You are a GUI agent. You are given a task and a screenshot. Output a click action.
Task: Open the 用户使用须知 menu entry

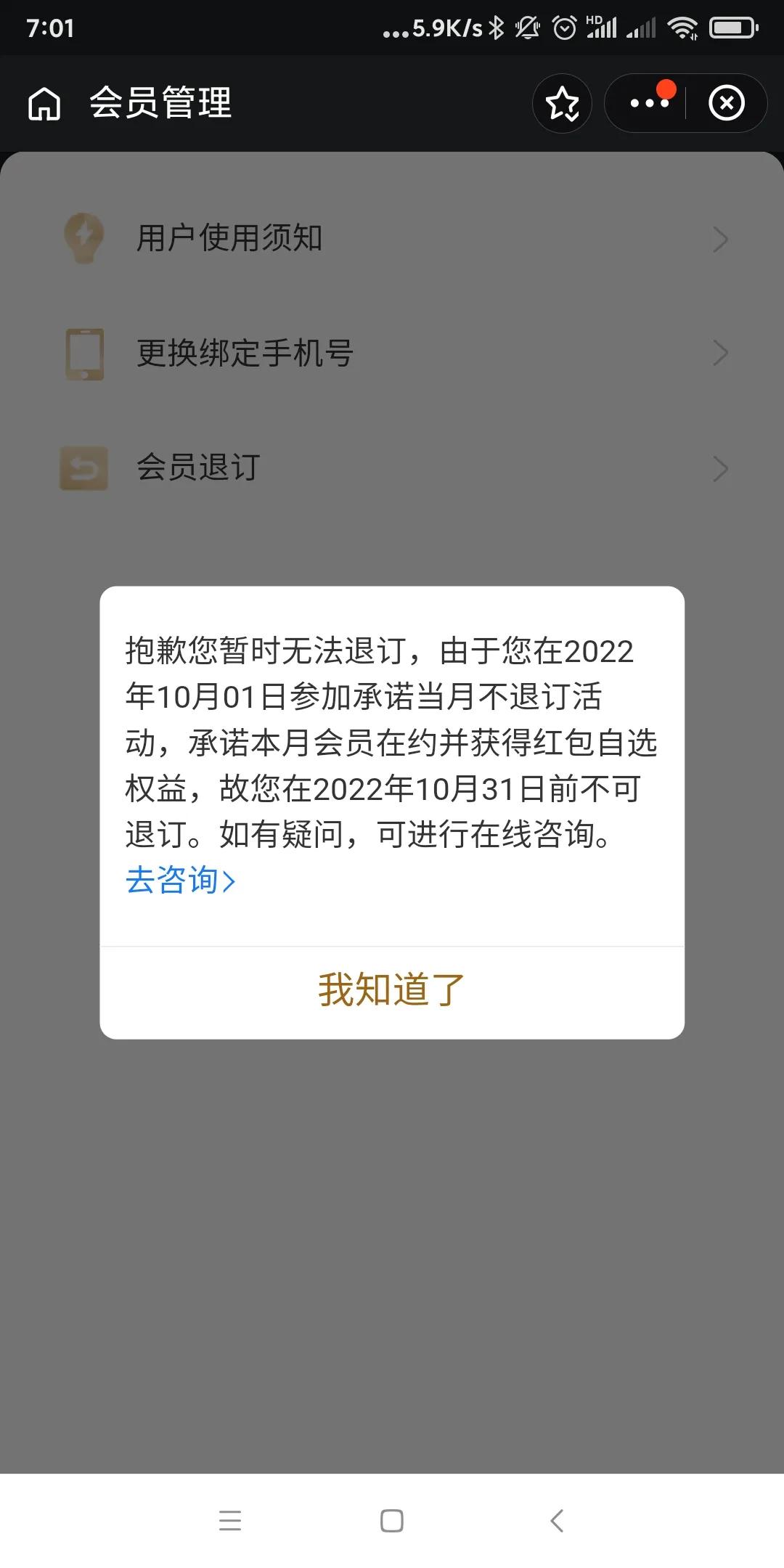231,238
